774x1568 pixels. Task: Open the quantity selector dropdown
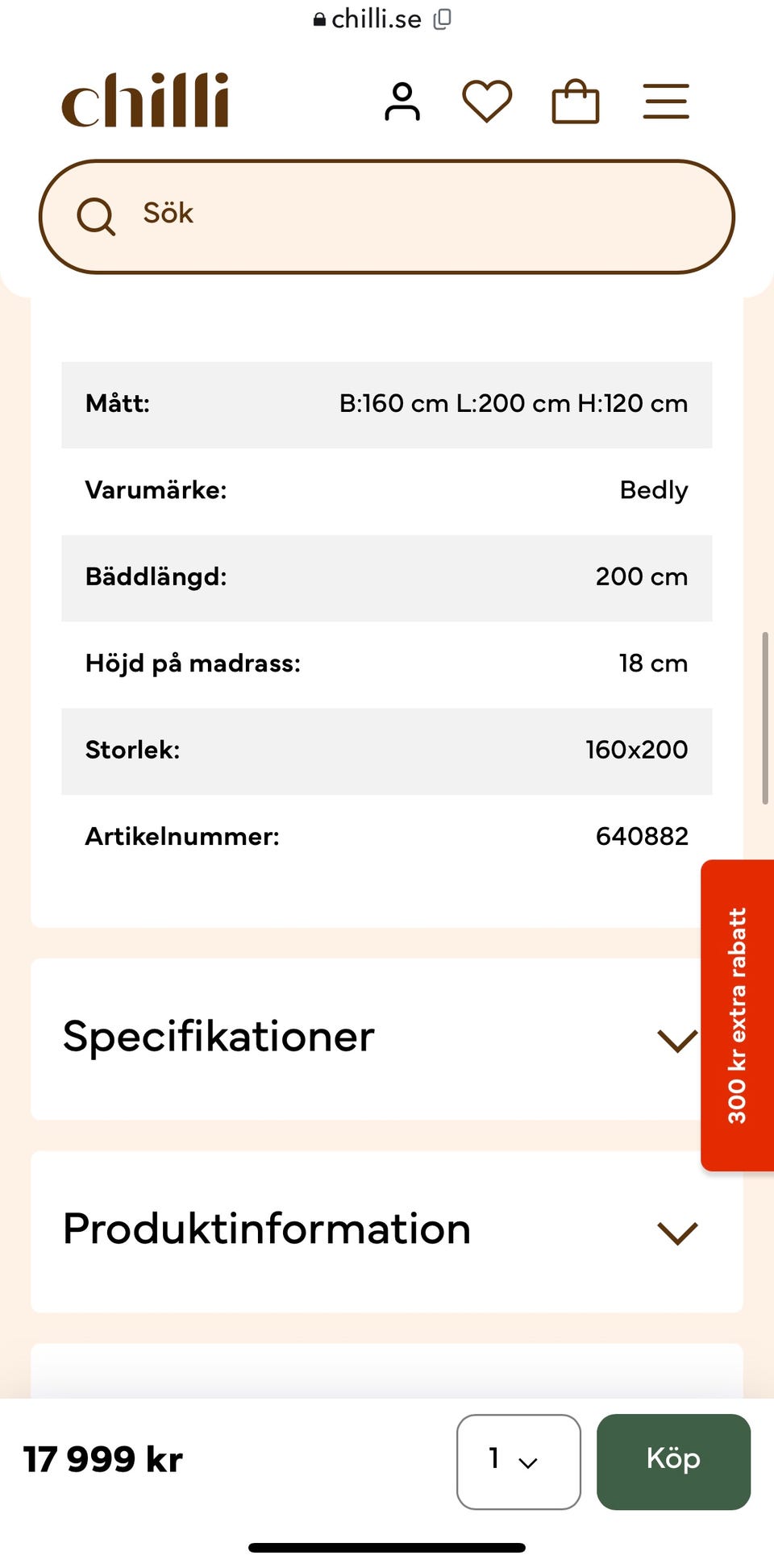518,1461
